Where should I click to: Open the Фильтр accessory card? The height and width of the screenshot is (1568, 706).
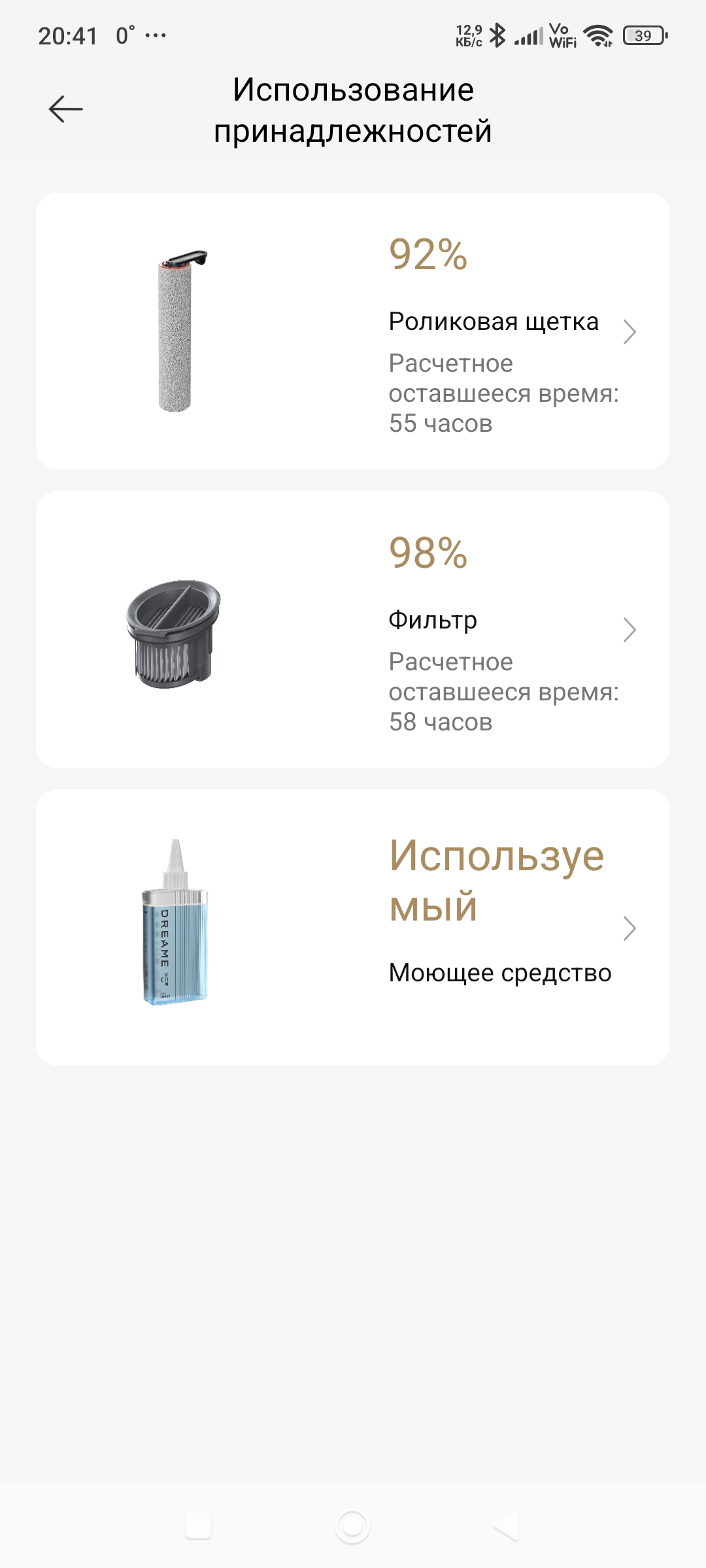pyautogui.click(x=353, y=629)
